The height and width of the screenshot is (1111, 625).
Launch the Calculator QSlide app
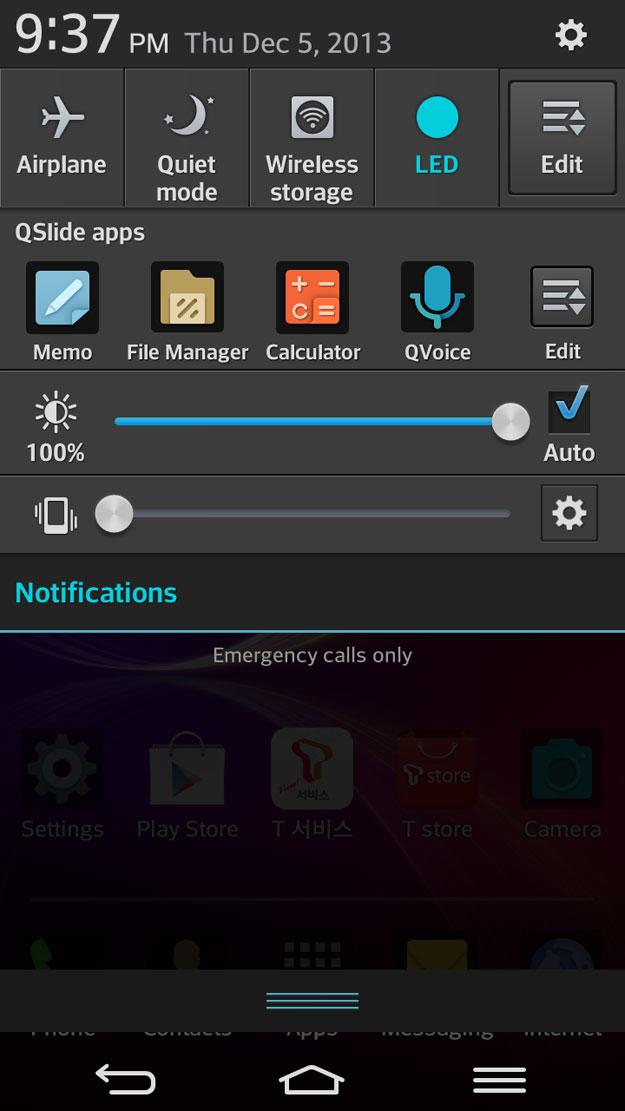coord(312,312)
